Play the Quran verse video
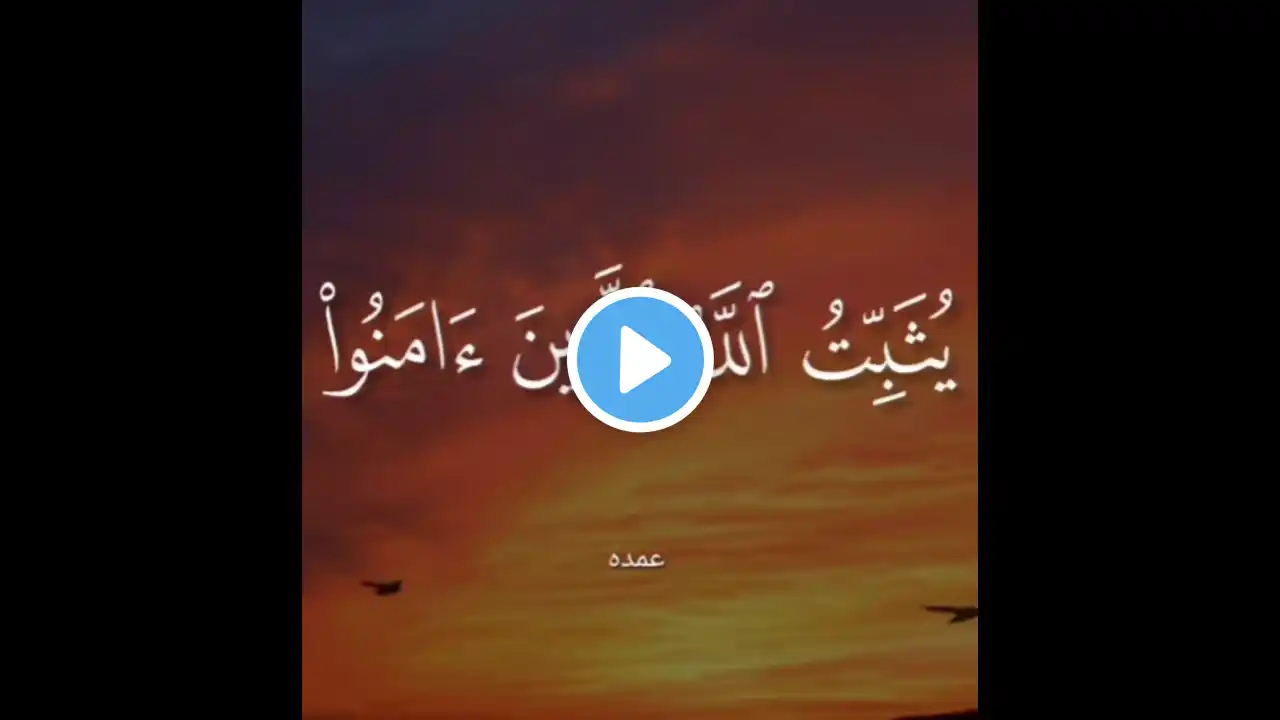 [640, 360]
